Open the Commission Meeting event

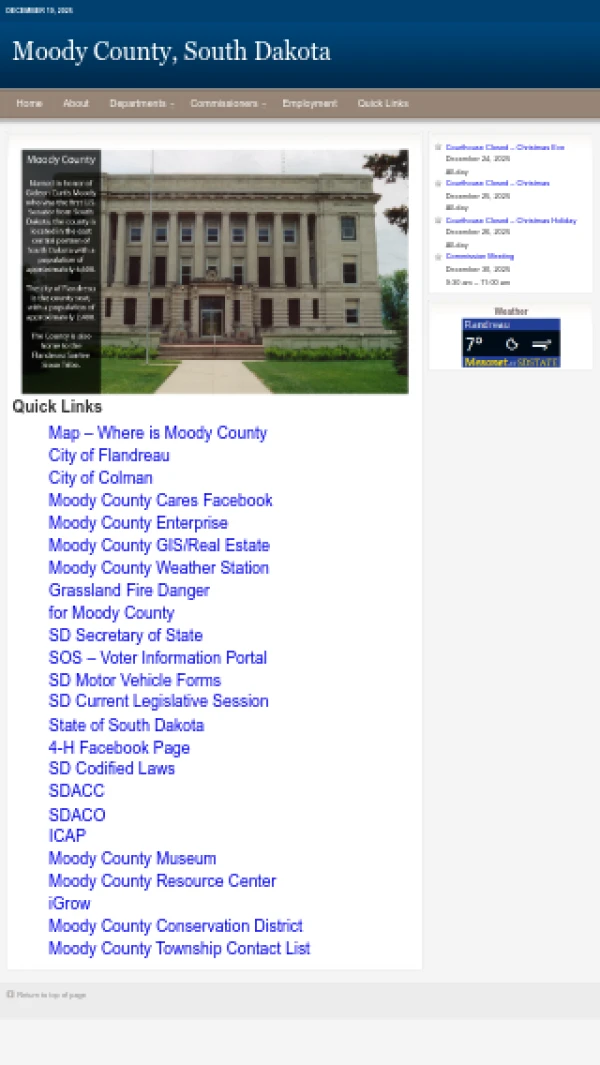(479, 257)
